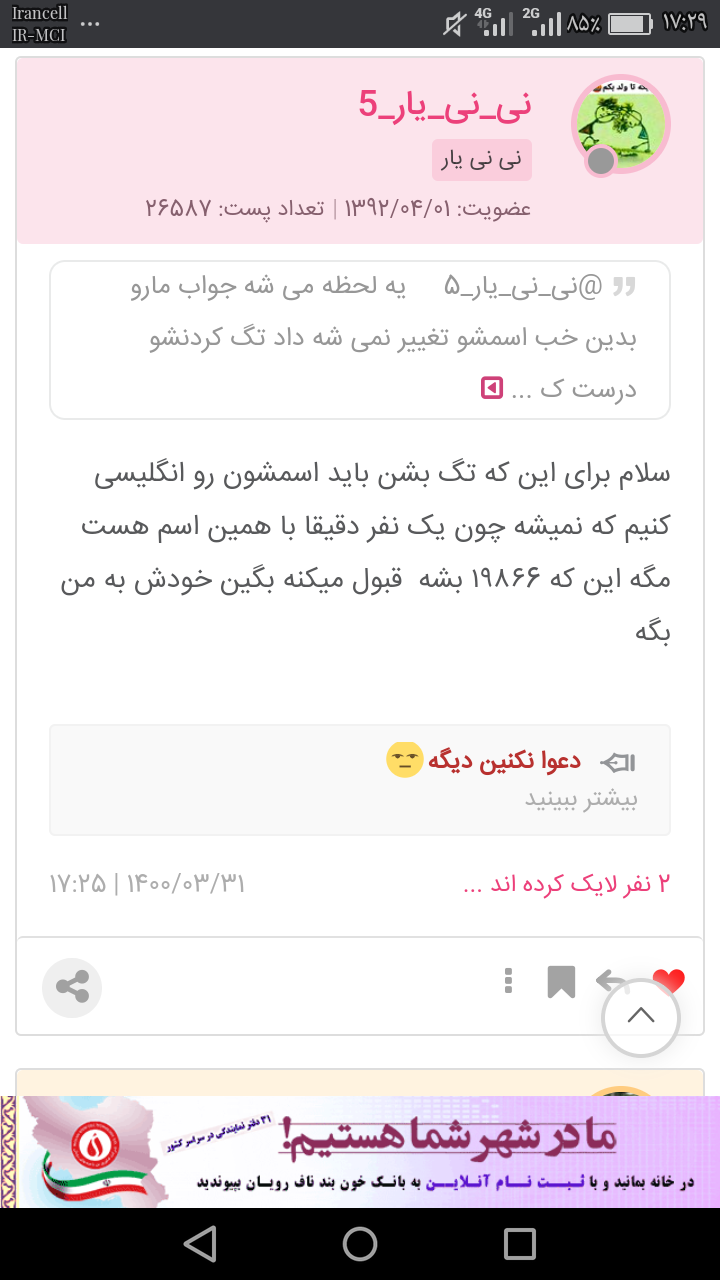This screenshot has width=720, height=1280.
Task: Share this post
Action: click(72, 988)
